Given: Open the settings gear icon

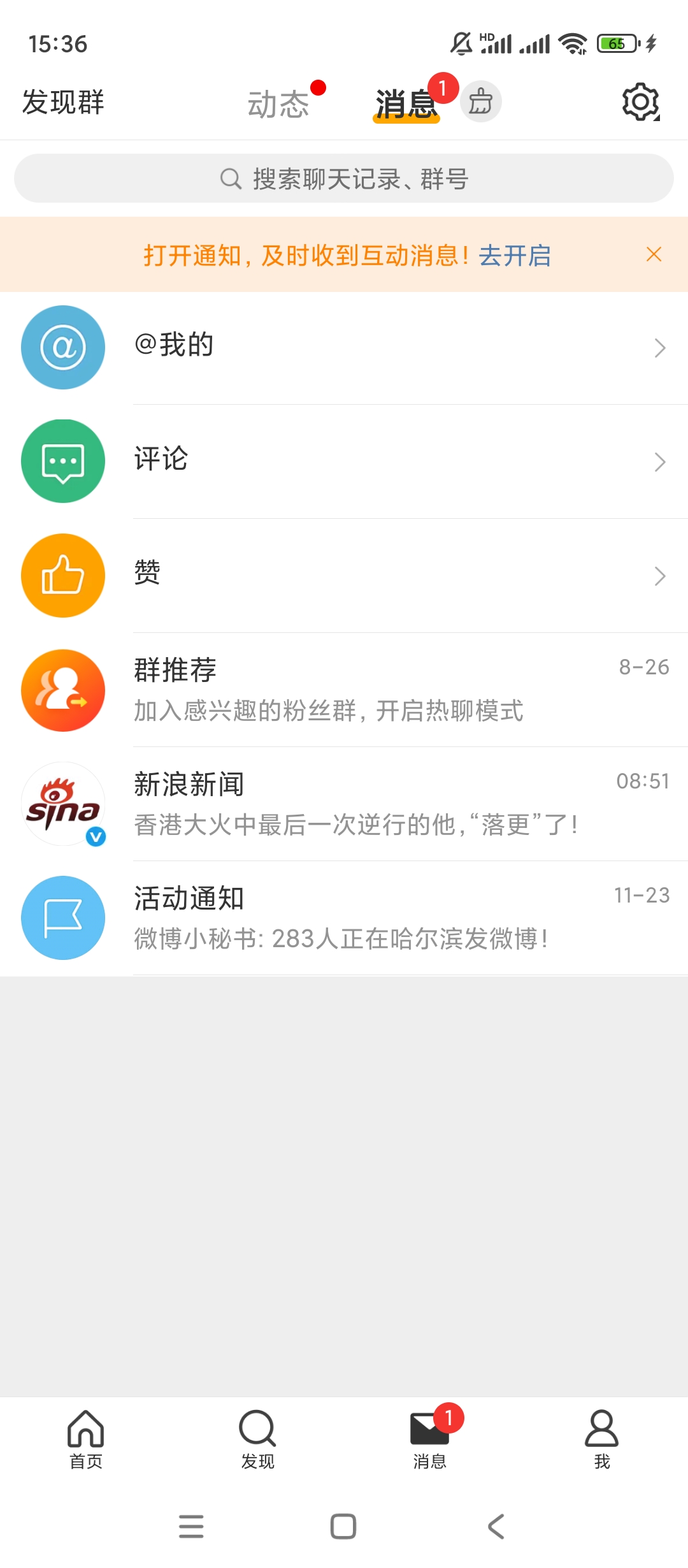Looking at the screenshot, I should (640, 102).
